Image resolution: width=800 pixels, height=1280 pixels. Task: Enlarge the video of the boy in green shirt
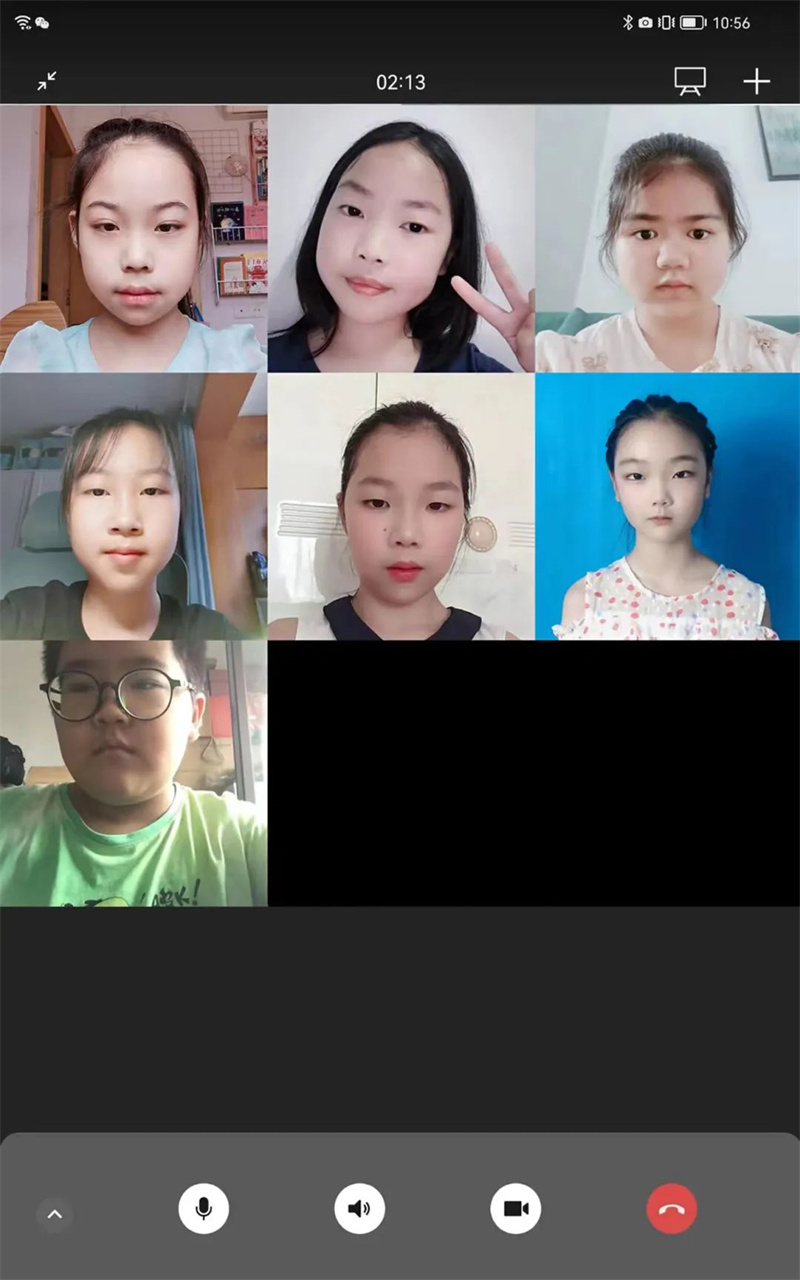coord(133,773)
